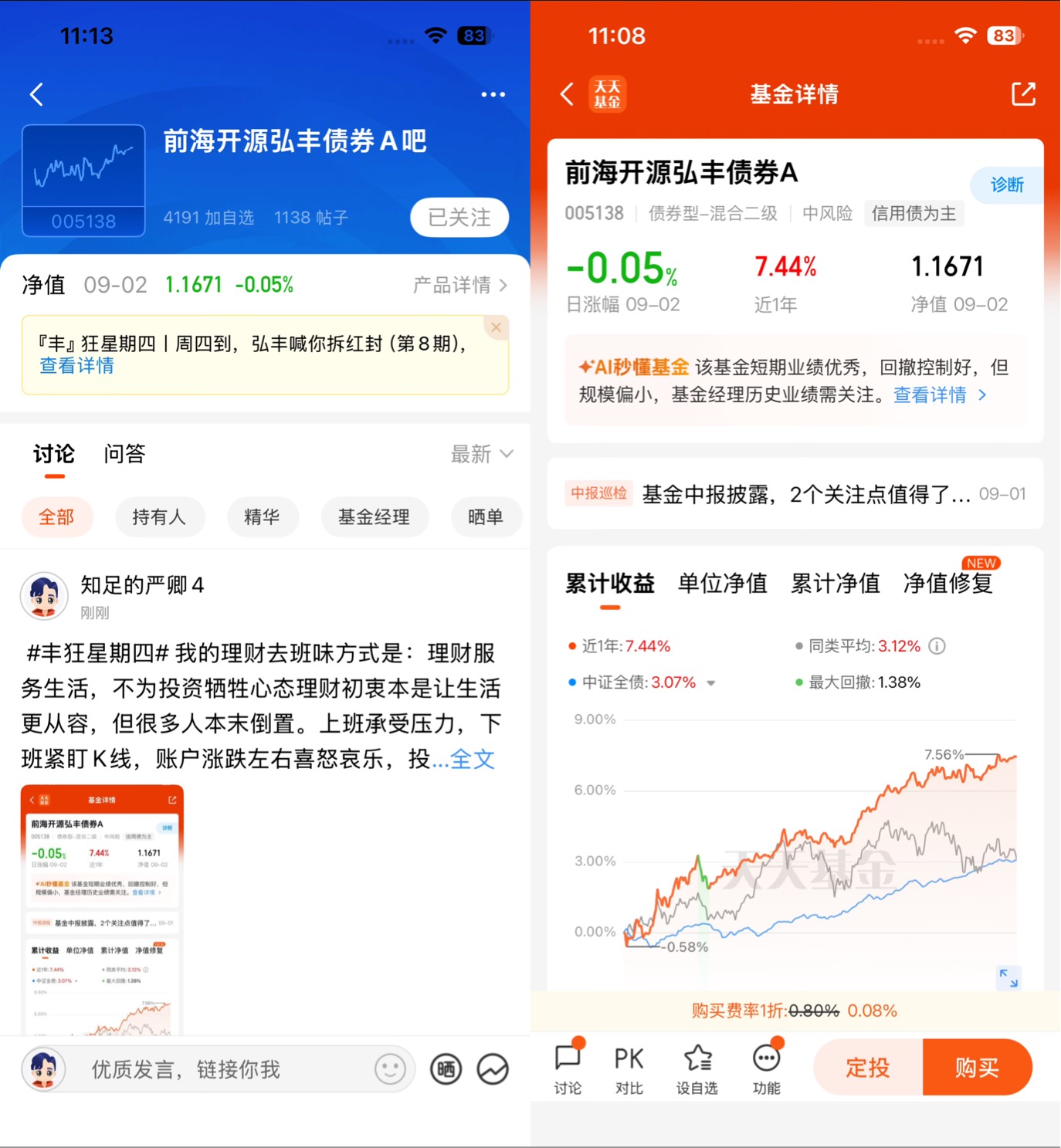Open the overflow menu on the fund forum page
The image size is (1061, 1148).
(x=493, y=94)
